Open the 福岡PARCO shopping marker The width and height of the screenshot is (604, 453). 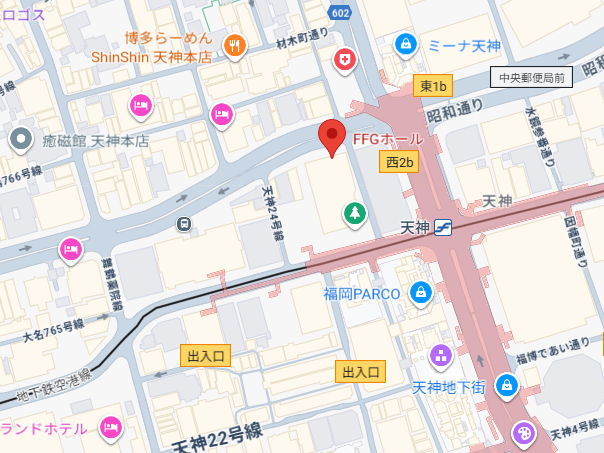[x=421, y=293]
